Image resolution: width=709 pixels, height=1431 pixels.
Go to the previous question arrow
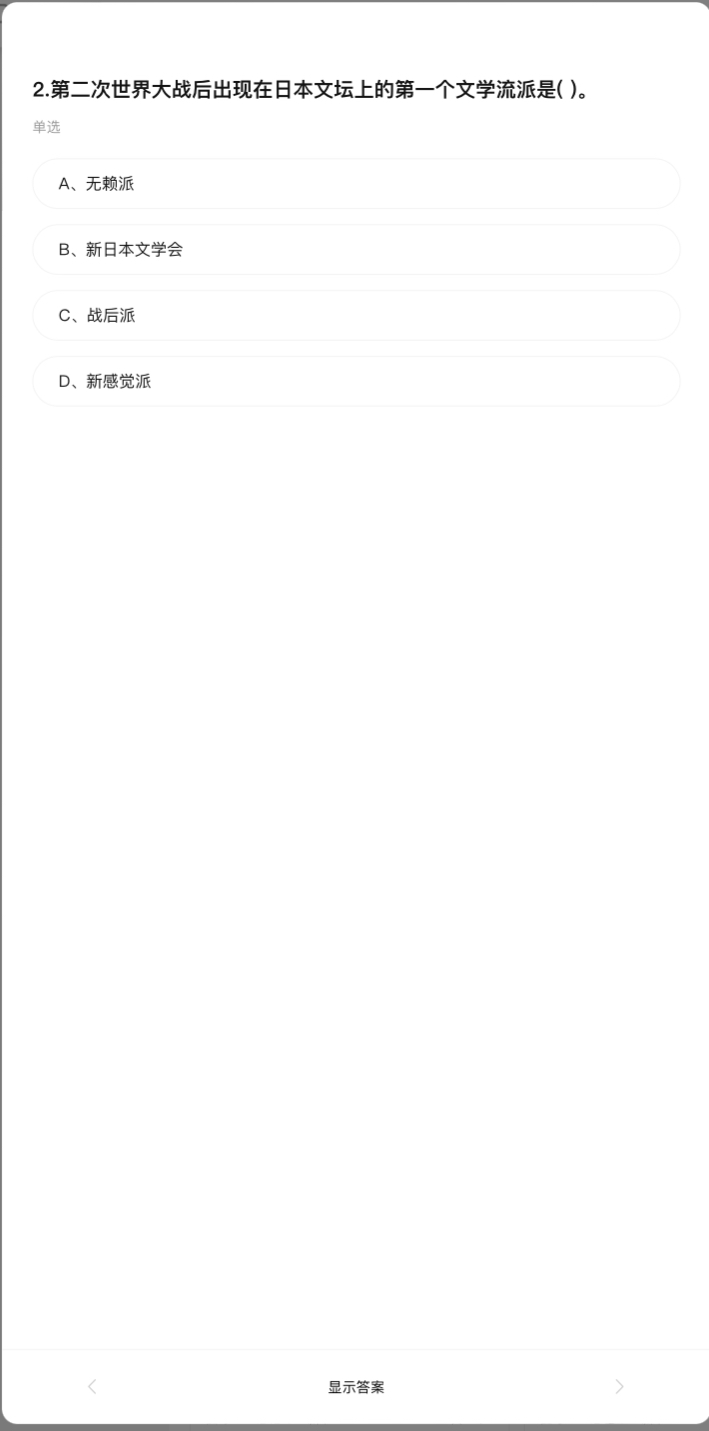[x=93, y=1386]
